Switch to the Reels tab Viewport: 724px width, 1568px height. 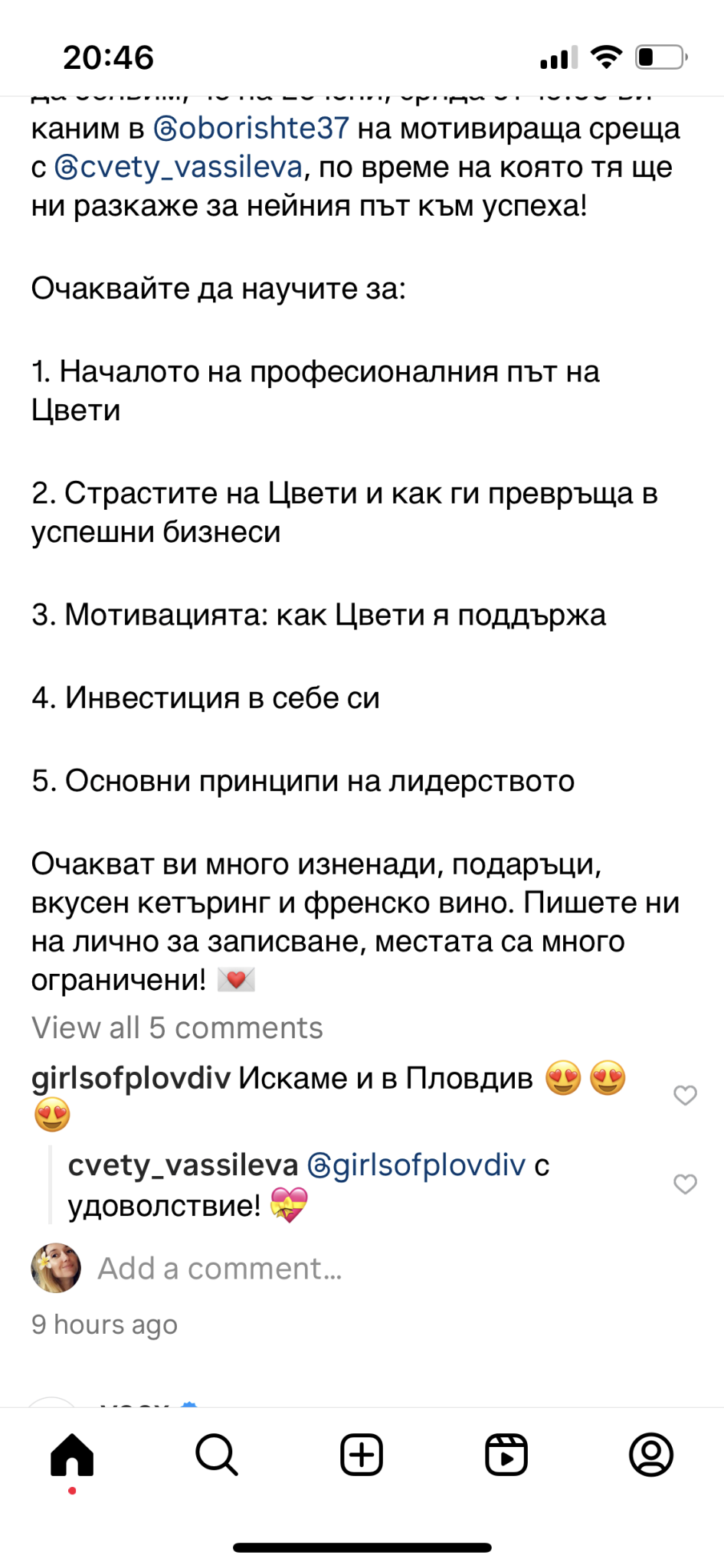click(x=506, y=1455)
